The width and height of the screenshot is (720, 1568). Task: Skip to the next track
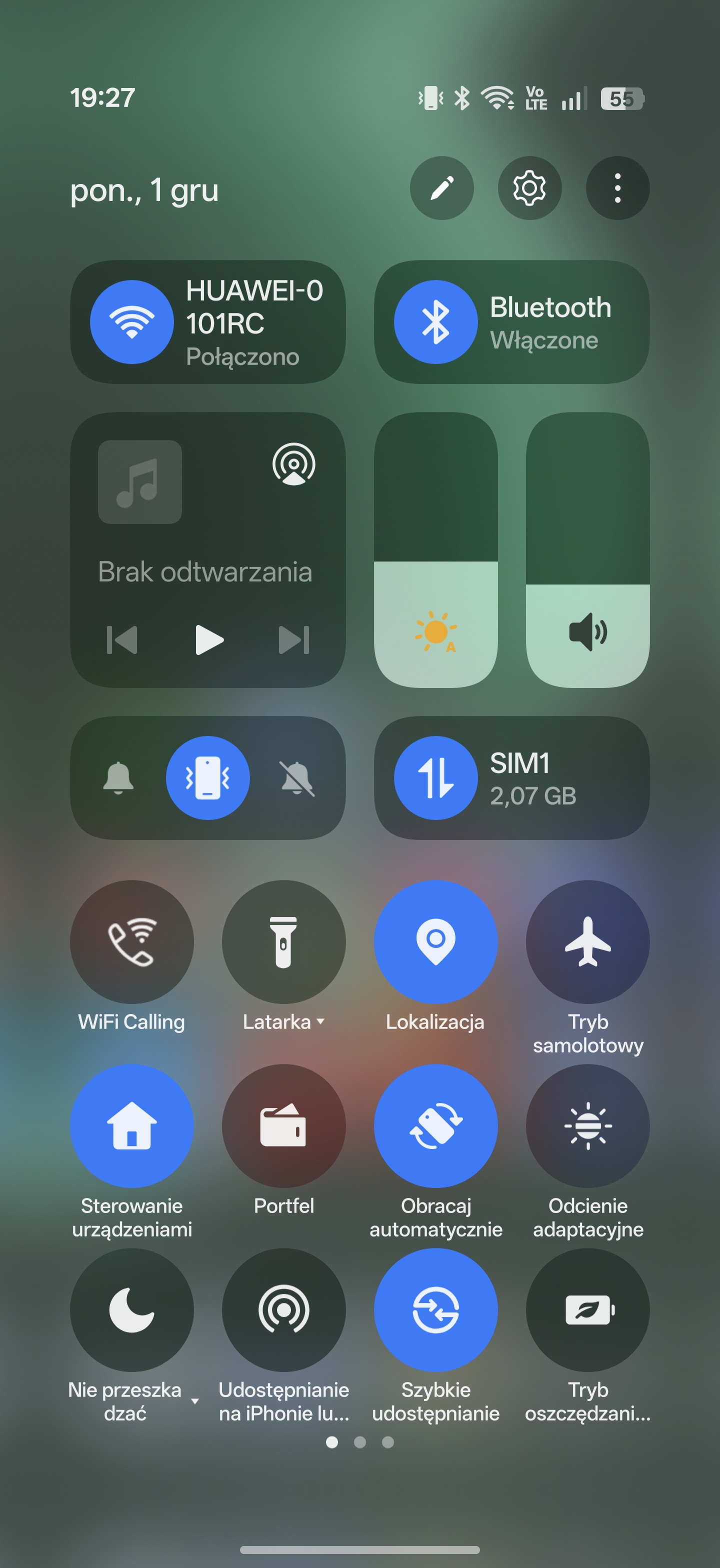pyautogui.click(x=294, y=639)
